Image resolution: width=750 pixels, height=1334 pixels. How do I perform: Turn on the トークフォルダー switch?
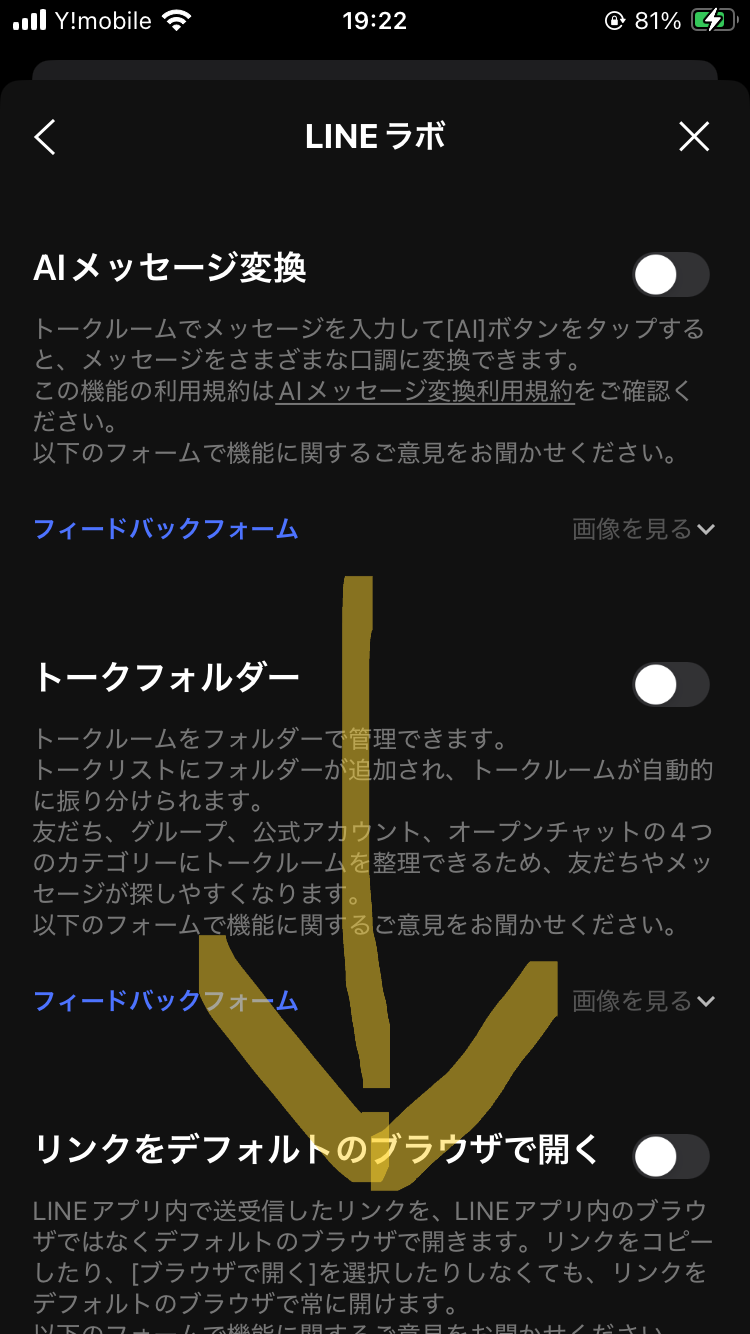[671, 685]
